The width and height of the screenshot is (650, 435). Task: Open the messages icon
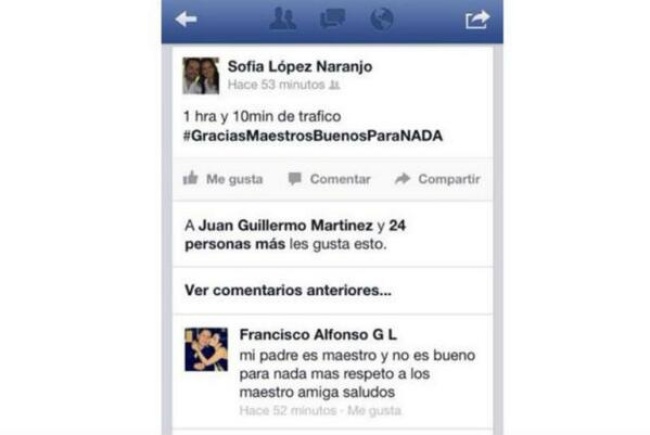point(331,19)
